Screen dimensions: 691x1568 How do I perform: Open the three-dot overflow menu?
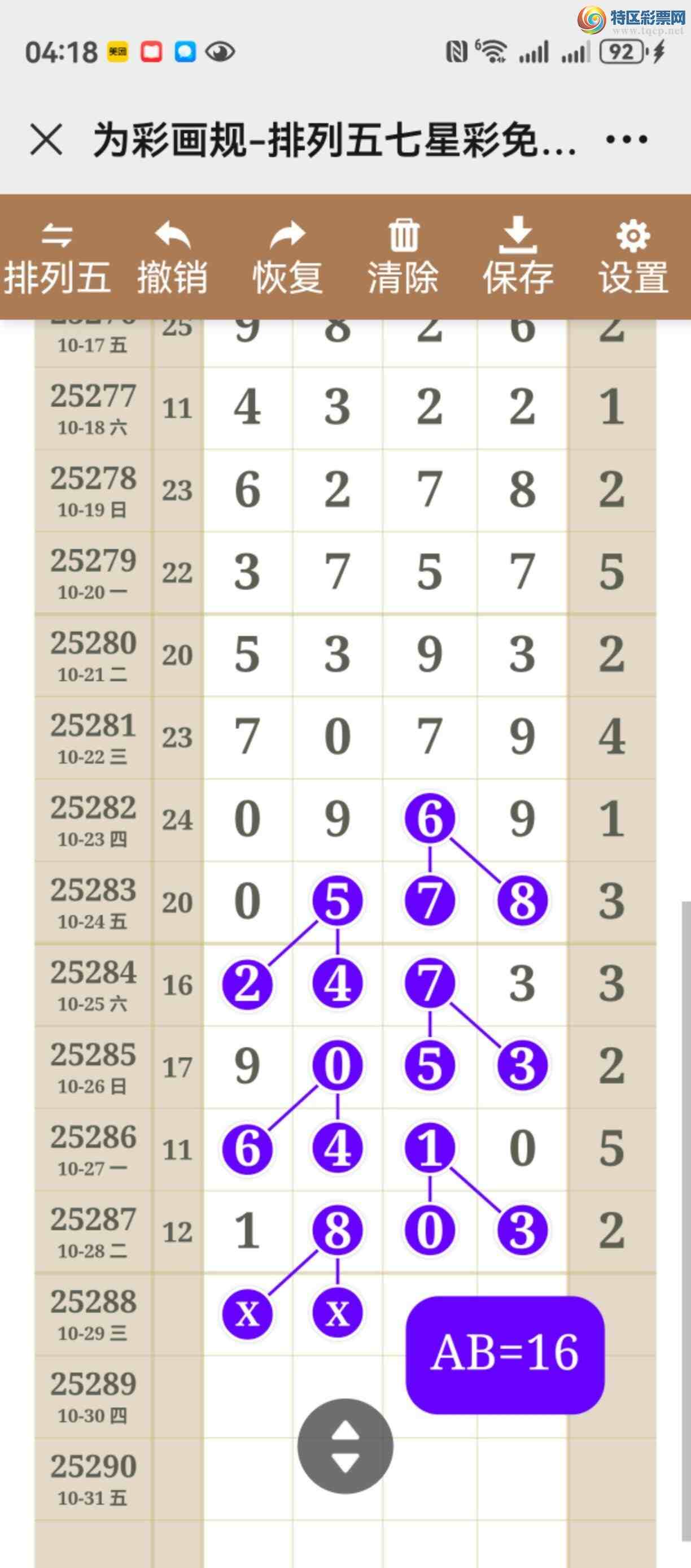627,140
